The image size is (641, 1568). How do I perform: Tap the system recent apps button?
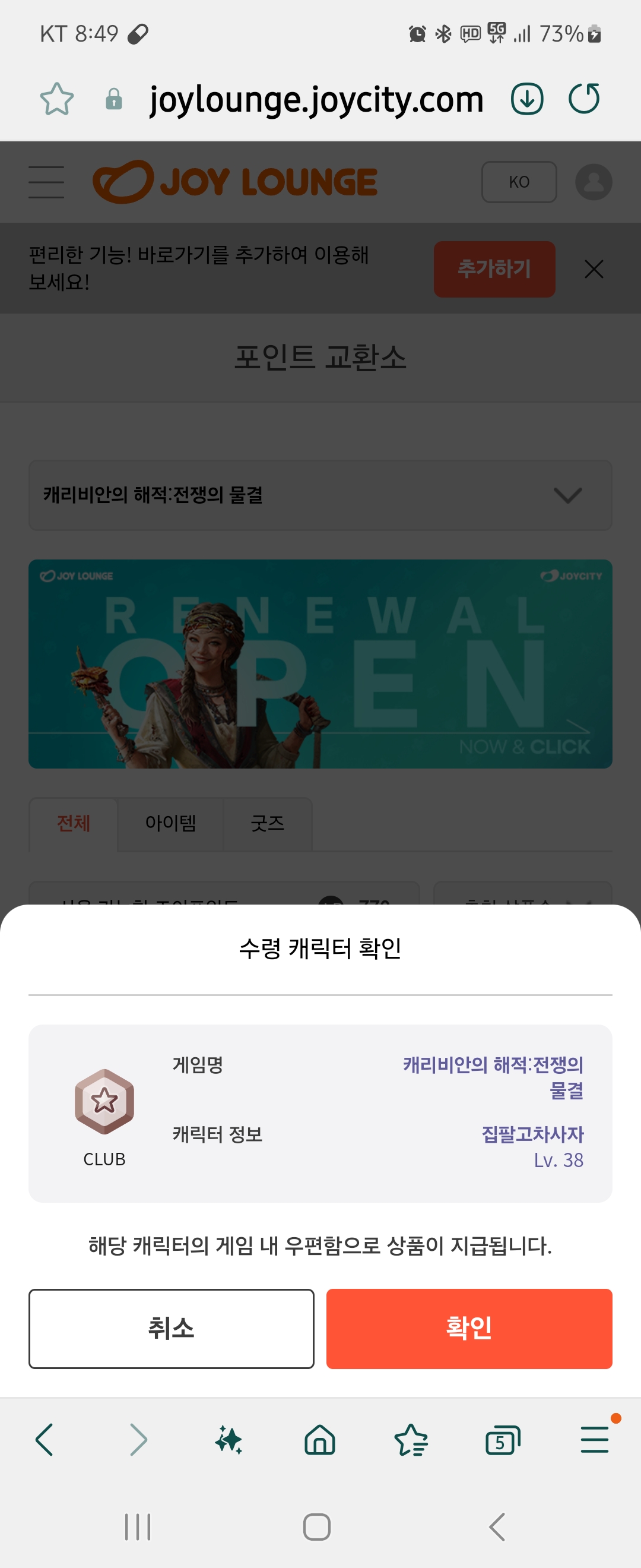click(x=138, y=1526)
